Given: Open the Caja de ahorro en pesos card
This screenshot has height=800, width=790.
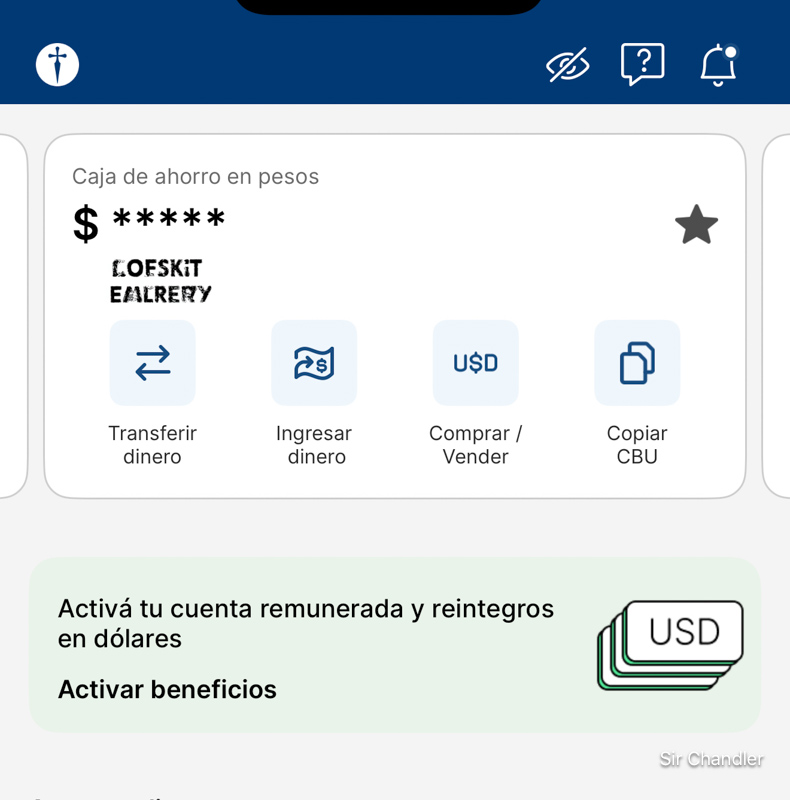Looking at the screenshot, I should (x=195, y=177).
